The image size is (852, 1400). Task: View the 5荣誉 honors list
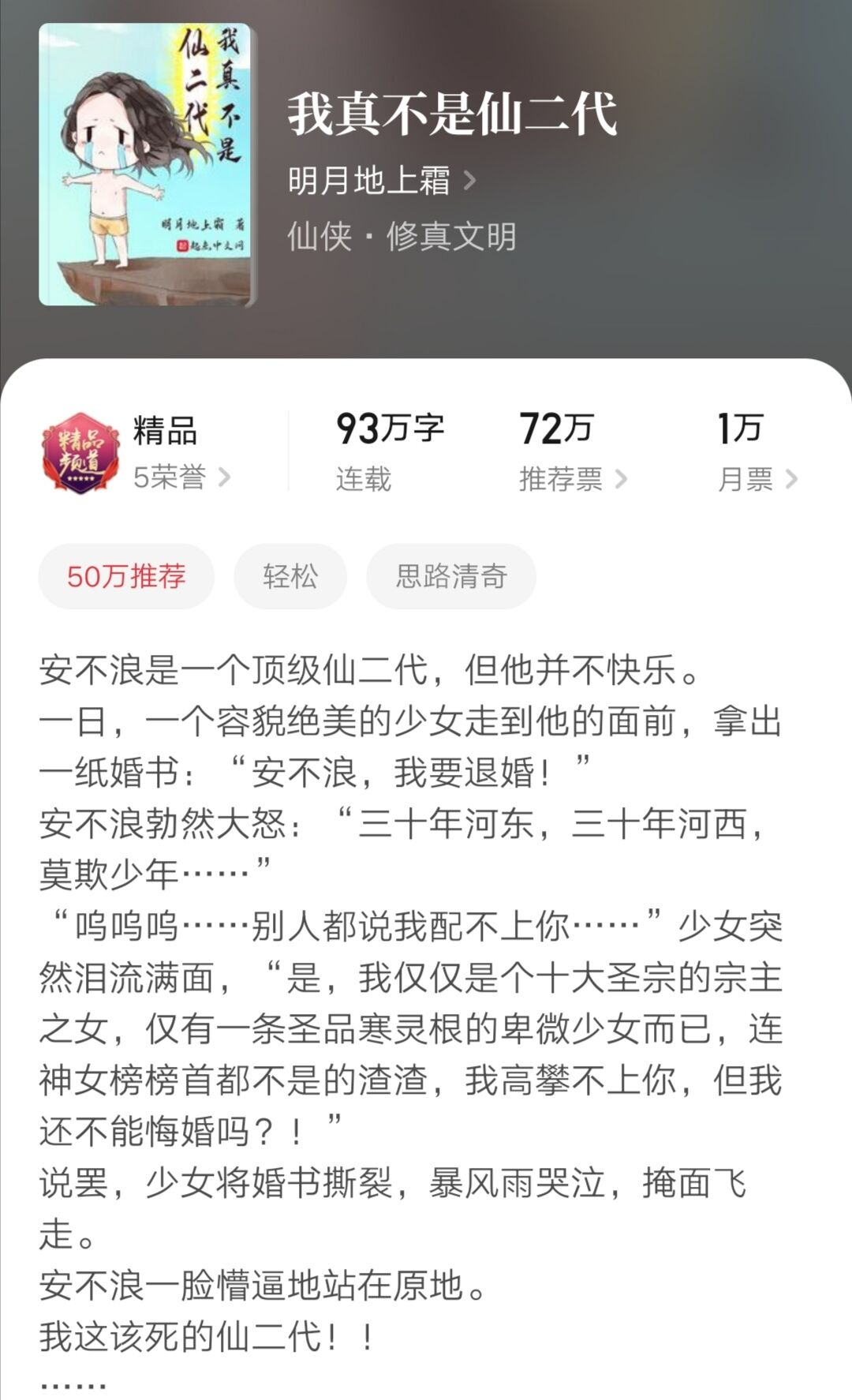tap(181, 477)
